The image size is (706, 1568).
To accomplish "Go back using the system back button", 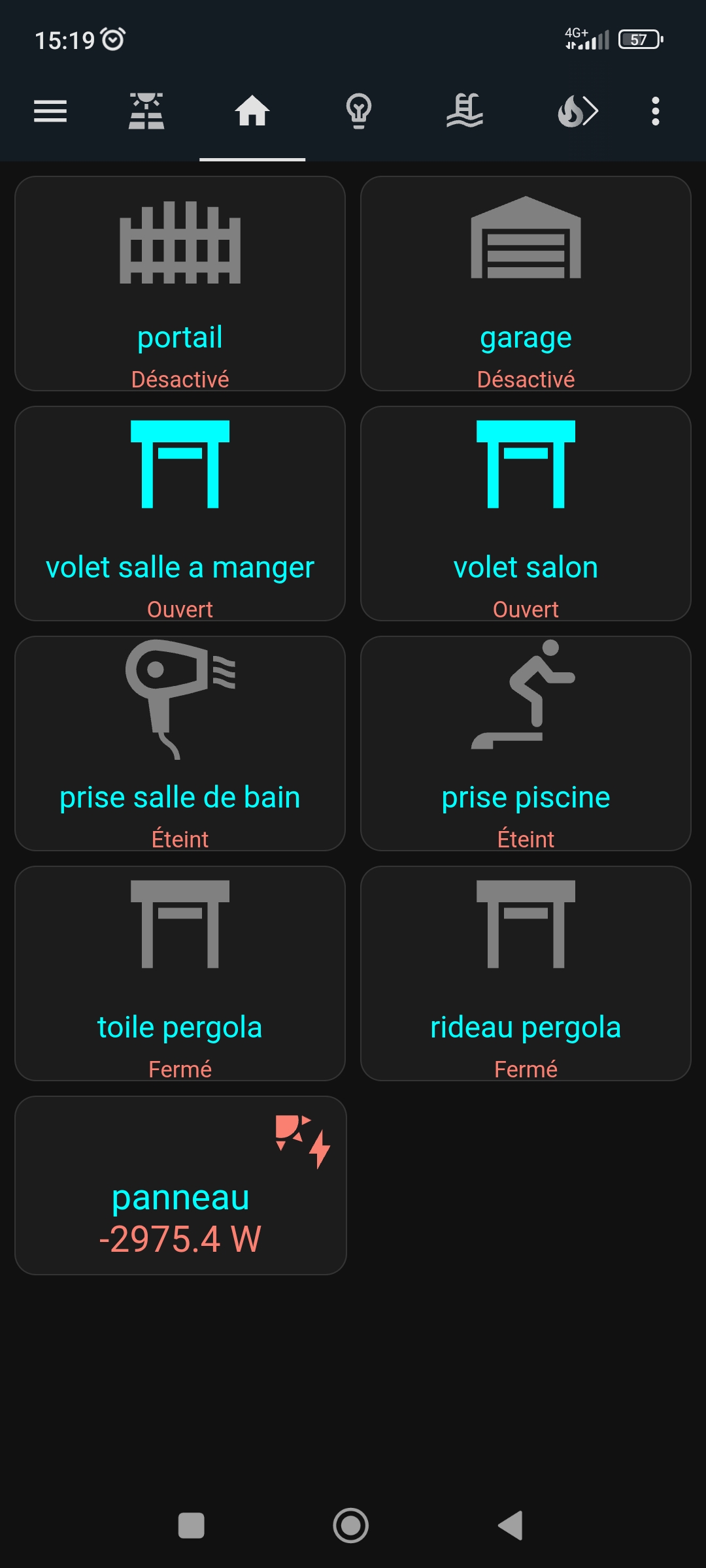I will pyautogui.click(x=511, y=1526).
